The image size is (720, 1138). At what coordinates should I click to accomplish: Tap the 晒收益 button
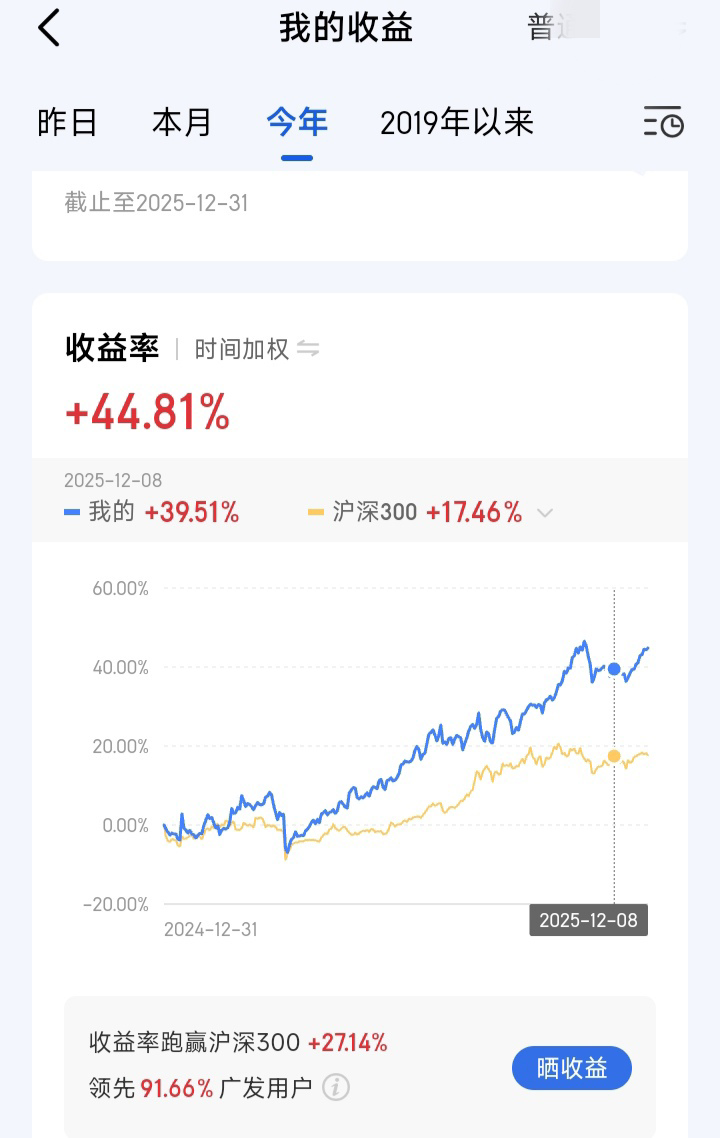coord(571,1068)
